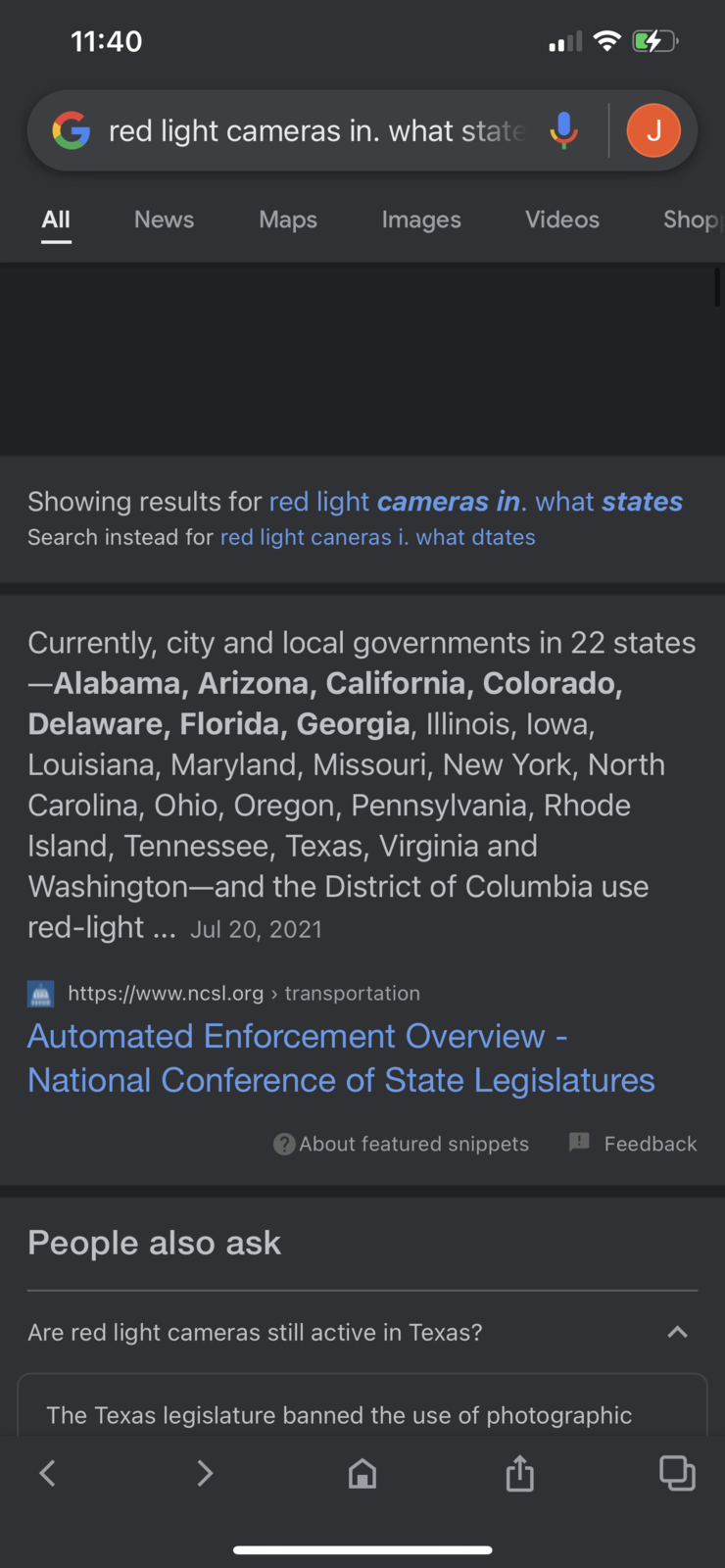Go back to the previous page
Viewport: 725px width, 1568px height.
point(47,1472)
